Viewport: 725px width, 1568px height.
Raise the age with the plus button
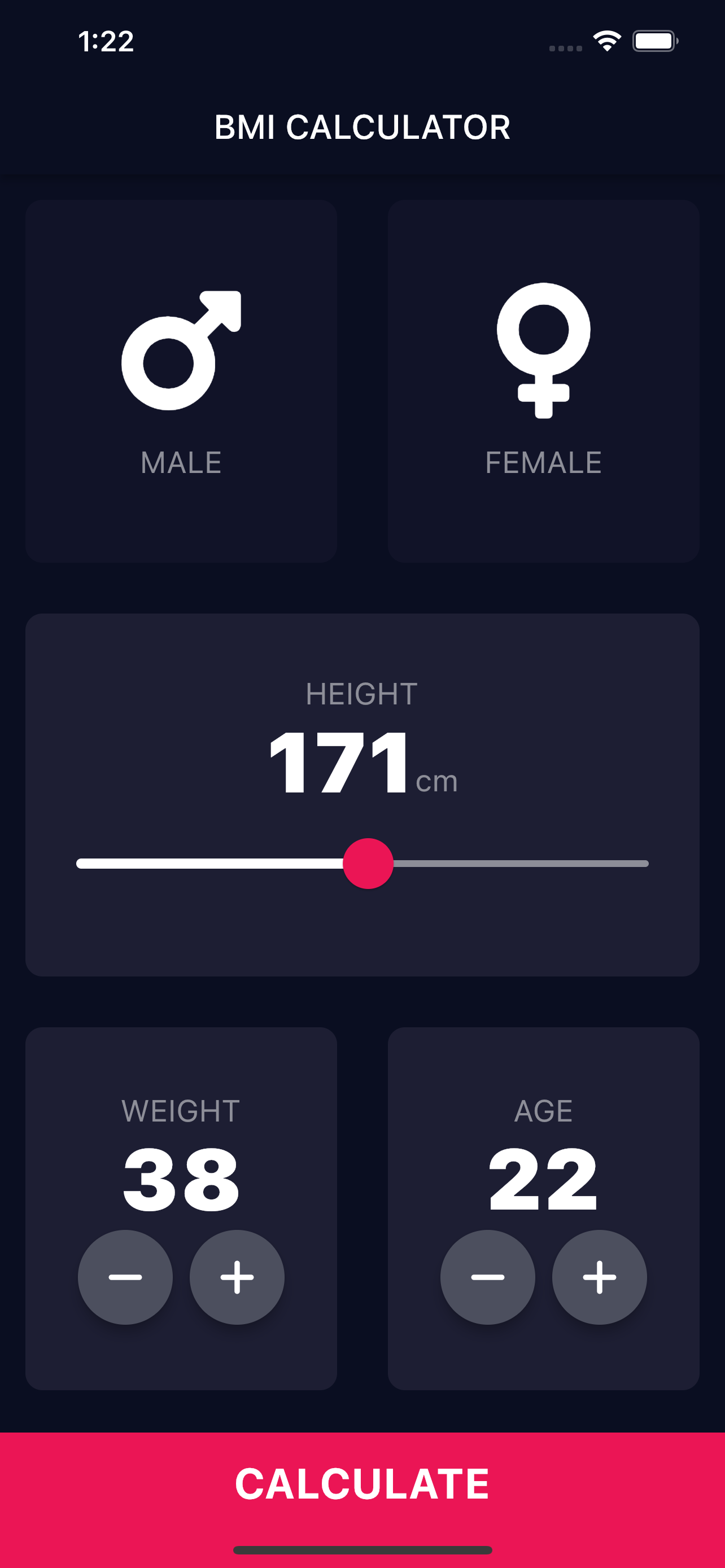[600, 1277]
